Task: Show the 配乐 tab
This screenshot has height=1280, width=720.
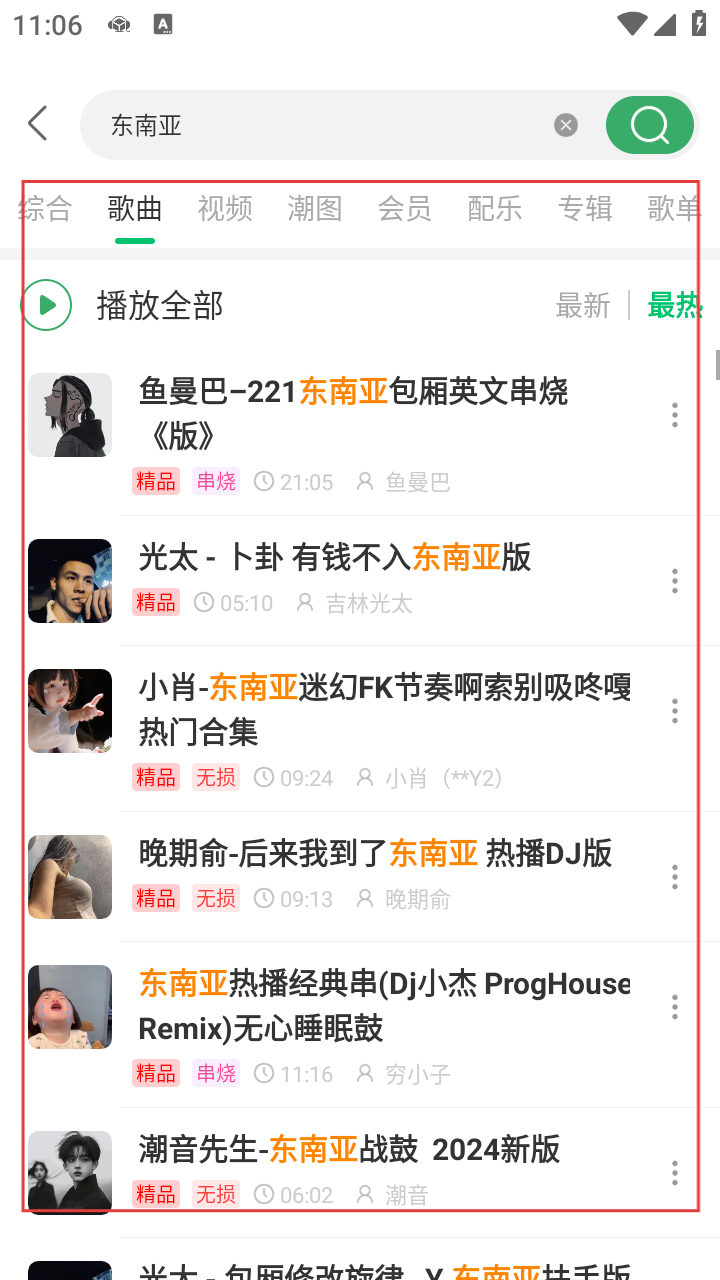Action: click(x=495, y=208)
